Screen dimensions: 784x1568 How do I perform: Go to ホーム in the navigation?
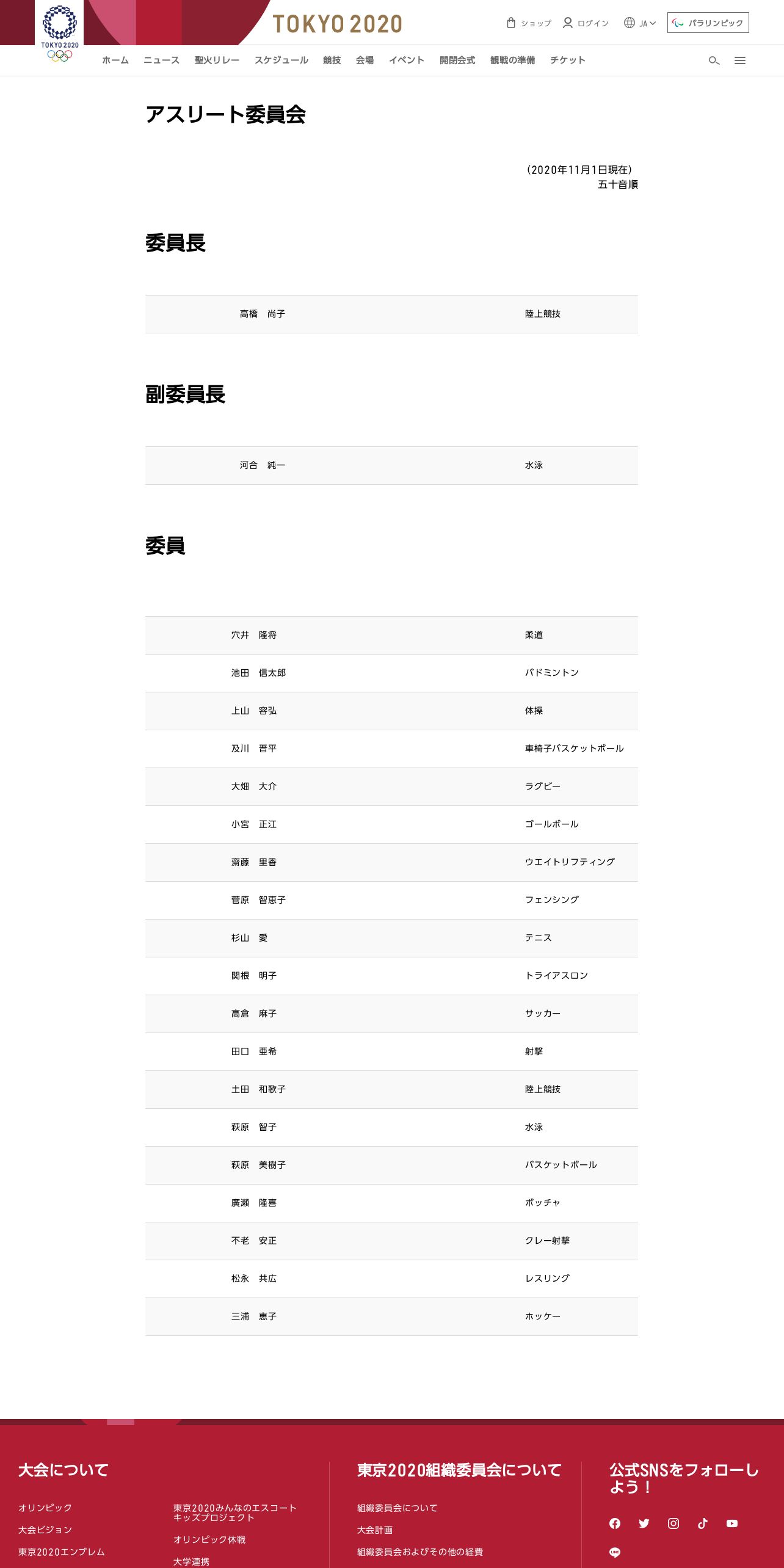point(115,60)
